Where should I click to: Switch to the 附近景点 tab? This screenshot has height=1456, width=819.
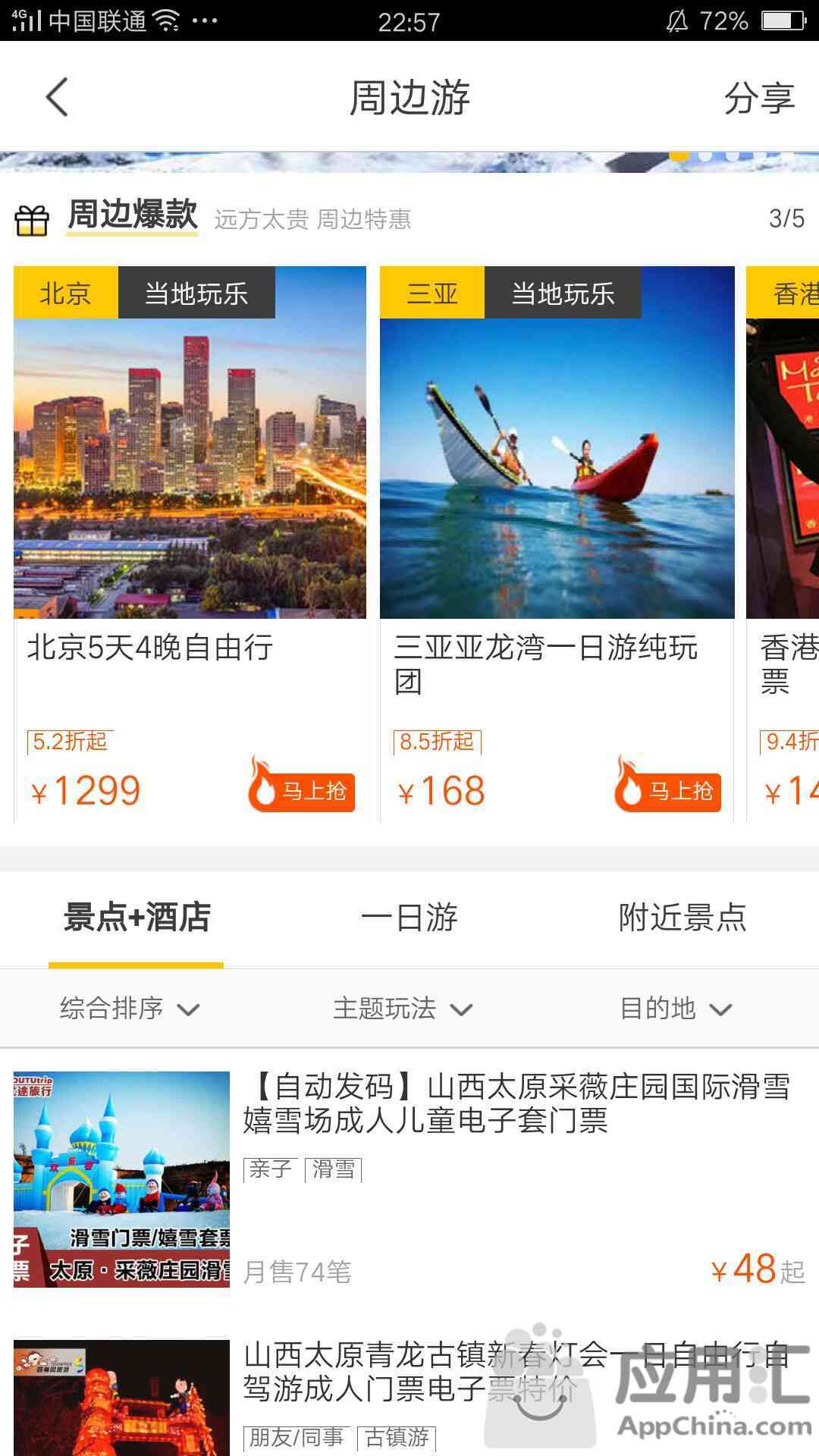click(682, 918)
